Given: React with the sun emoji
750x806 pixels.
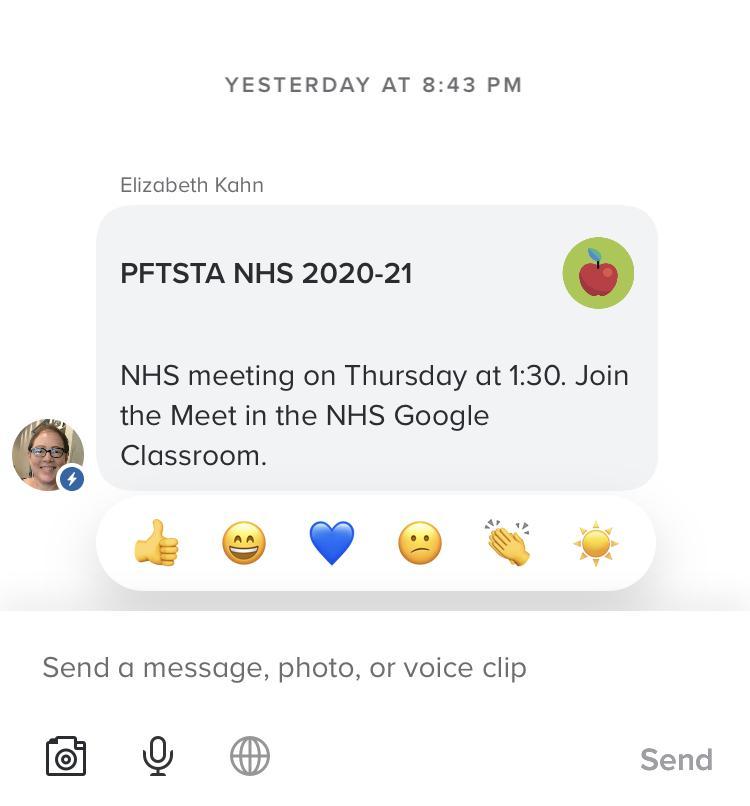Looking at the screenshot, I should click(596, 545).
